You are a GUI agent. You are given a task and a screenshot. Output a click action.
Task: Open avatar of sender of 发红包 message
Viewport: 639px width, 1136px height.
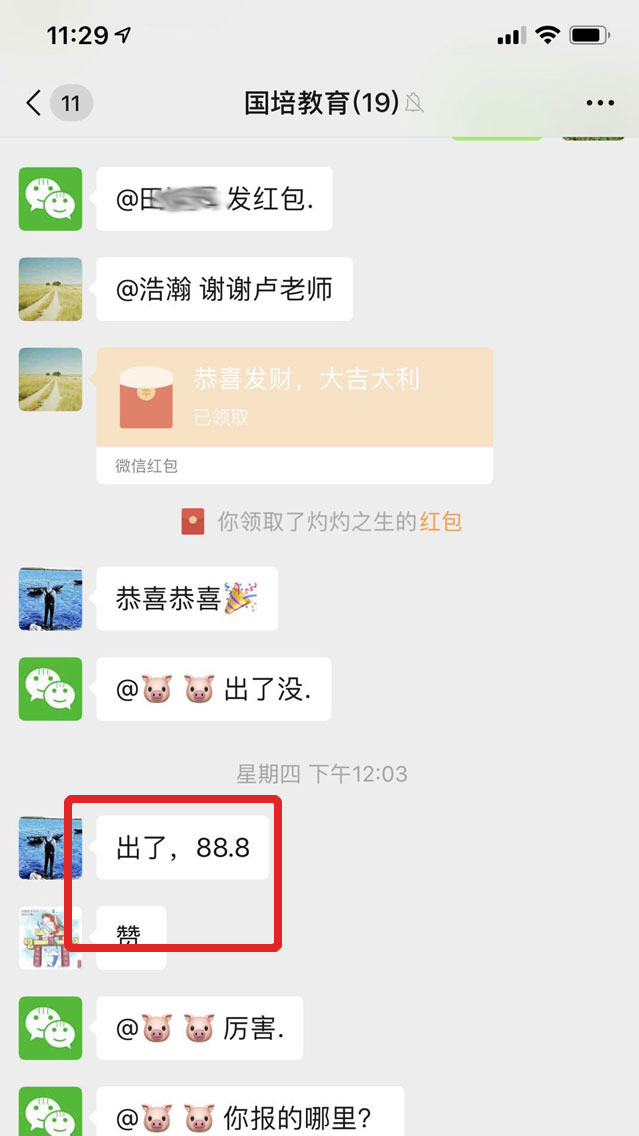click(50, 199)
